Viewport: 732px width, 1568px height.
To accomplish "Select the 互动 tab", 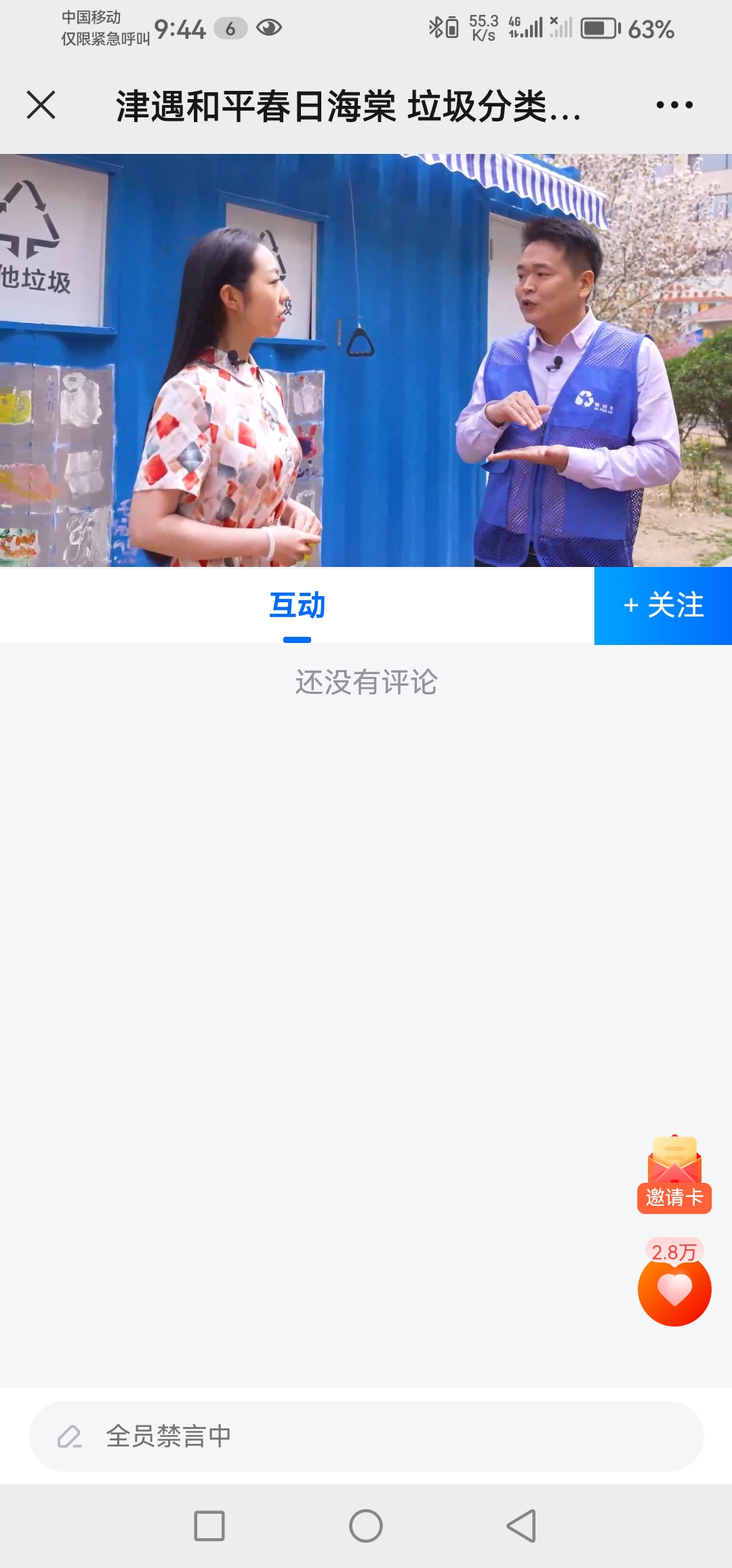I will click(x=297, y=605).
